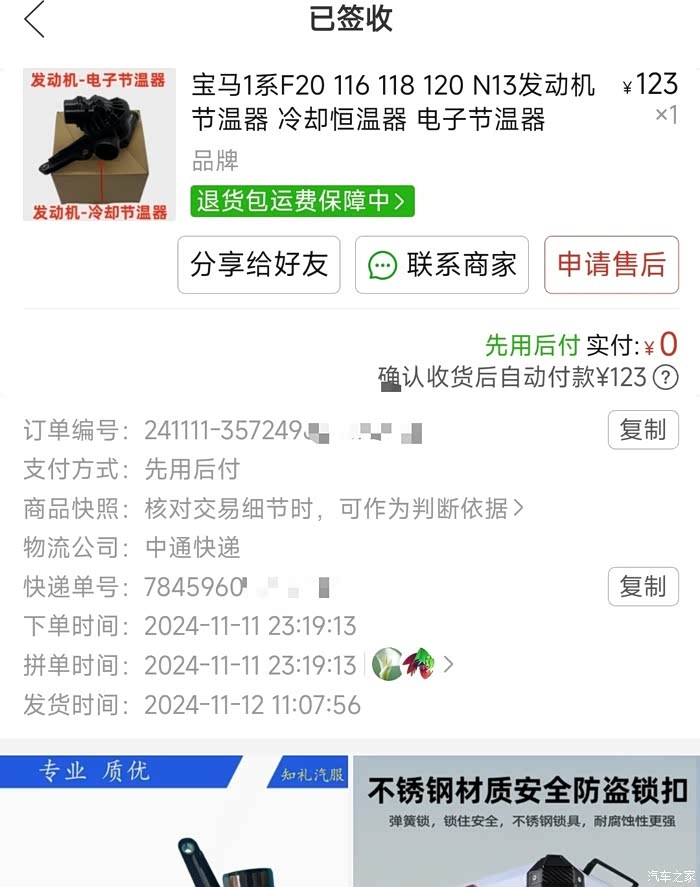Open the 不锈钢材质安全防盗锁扣 product card
The image size is (700, 887).
click(527, 821)
